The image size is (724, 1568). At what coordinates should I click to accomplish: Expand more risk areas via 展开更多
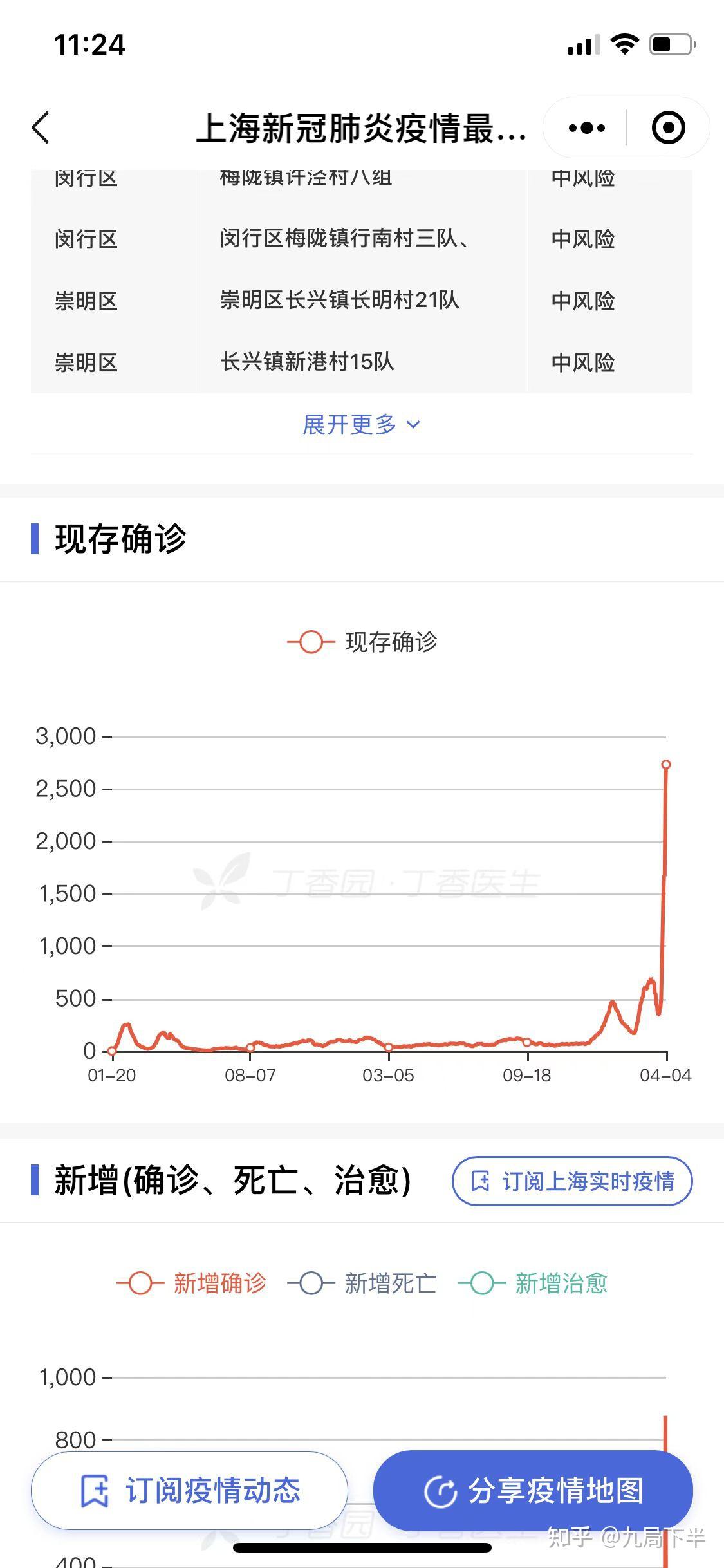coord(361,425)
